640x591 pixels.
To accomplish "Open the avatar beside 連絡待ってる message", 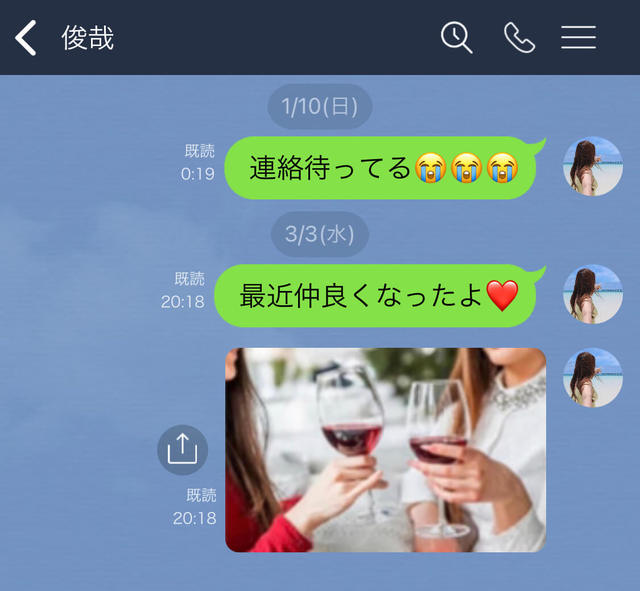I will point(592,166).
